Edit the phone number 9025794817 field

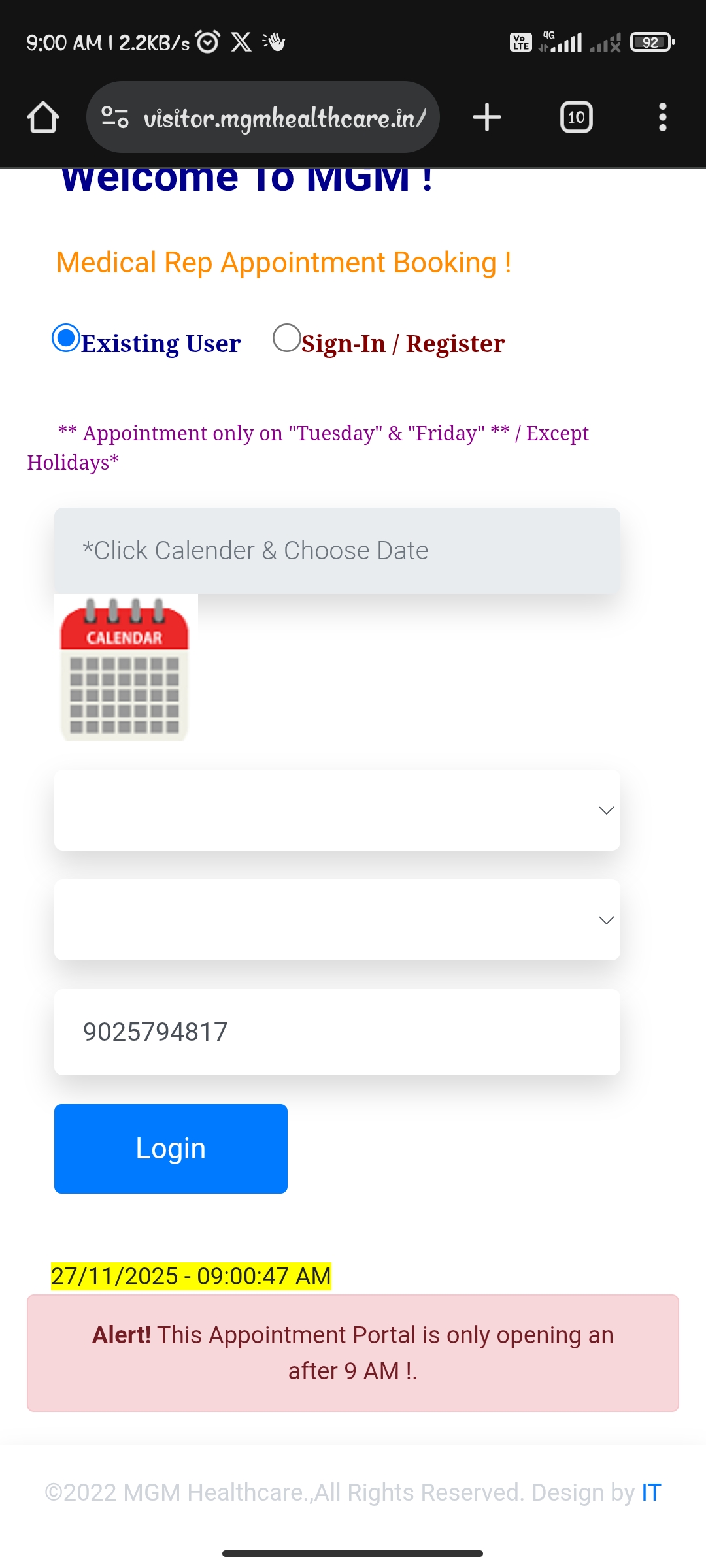[x=337, y=1032]
